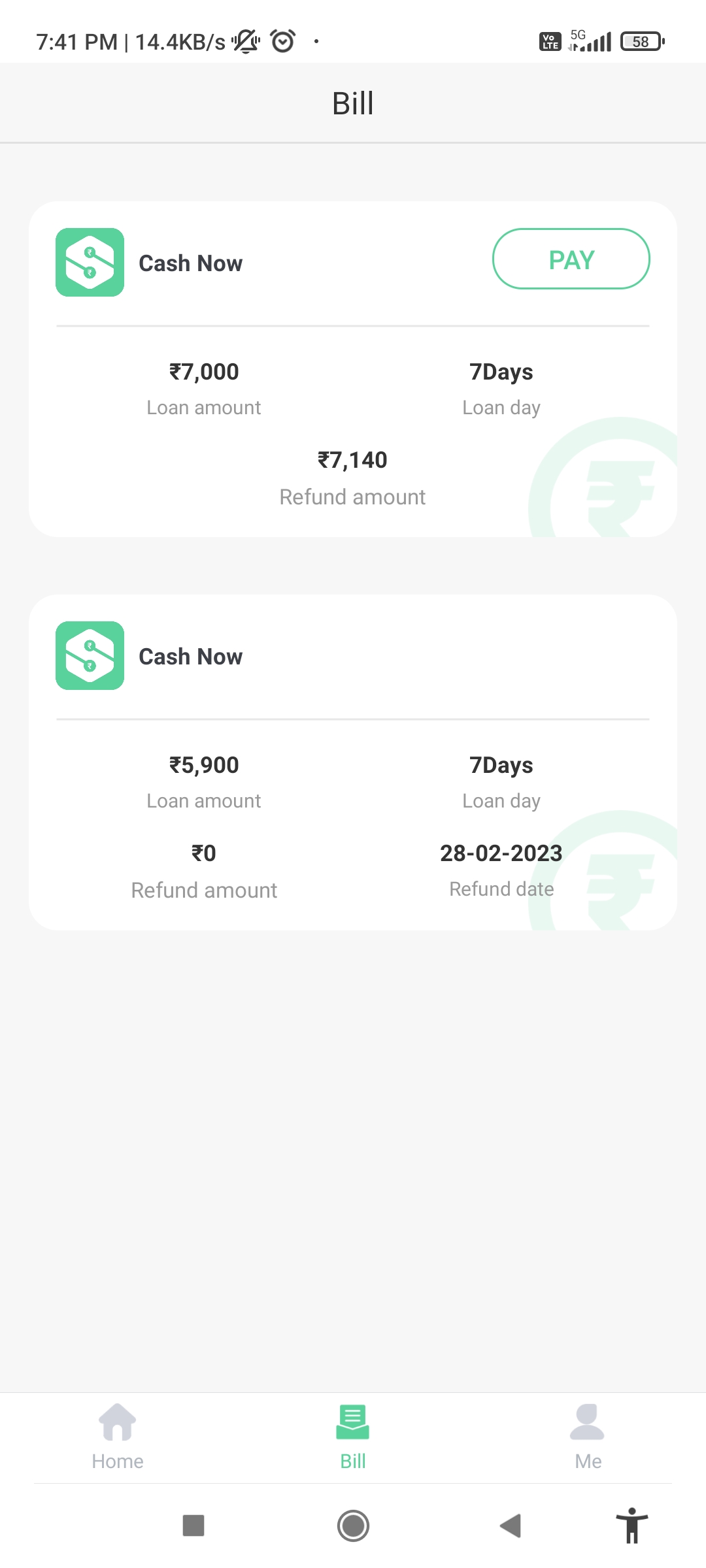Go back using system back button

click(511, 1526)
